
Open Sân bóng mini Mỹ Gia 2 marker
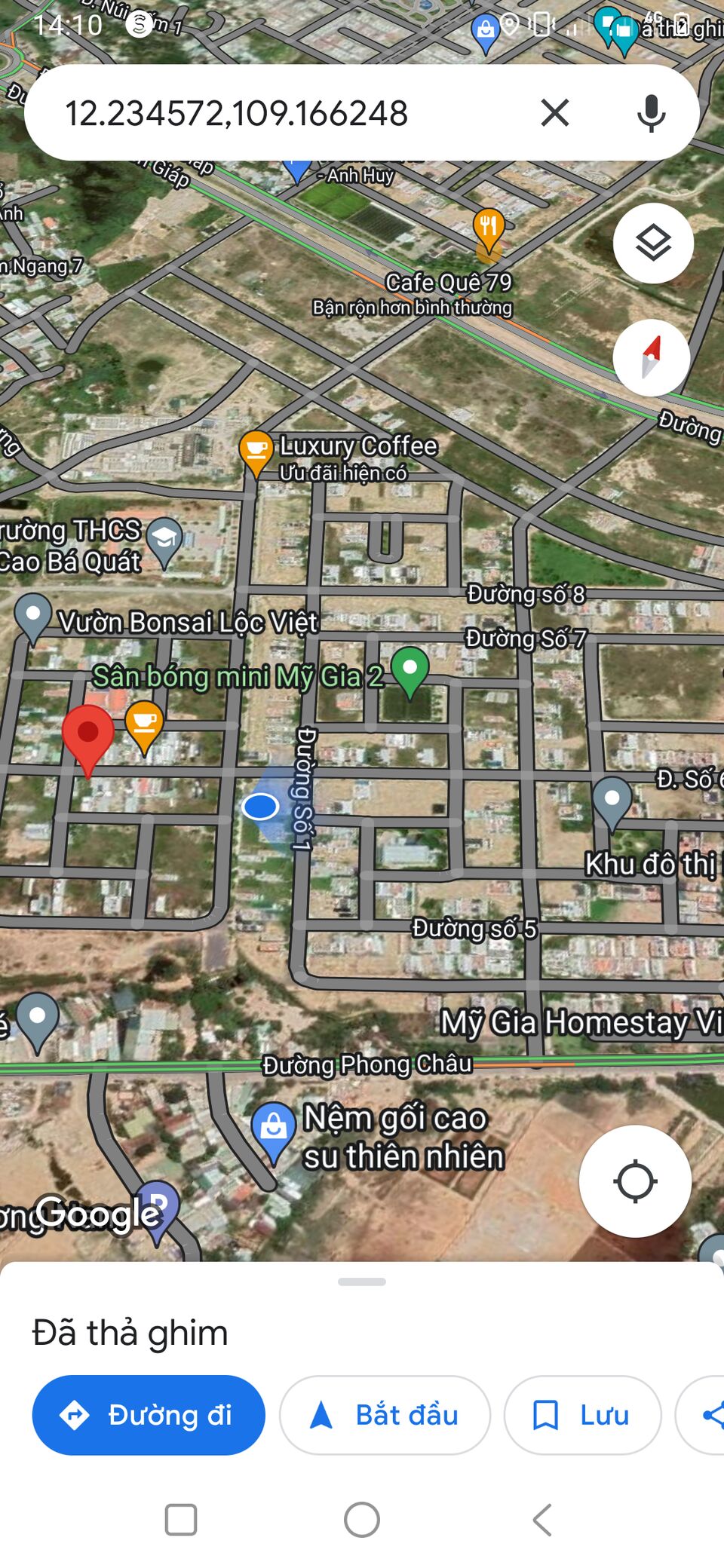(410, 669)
